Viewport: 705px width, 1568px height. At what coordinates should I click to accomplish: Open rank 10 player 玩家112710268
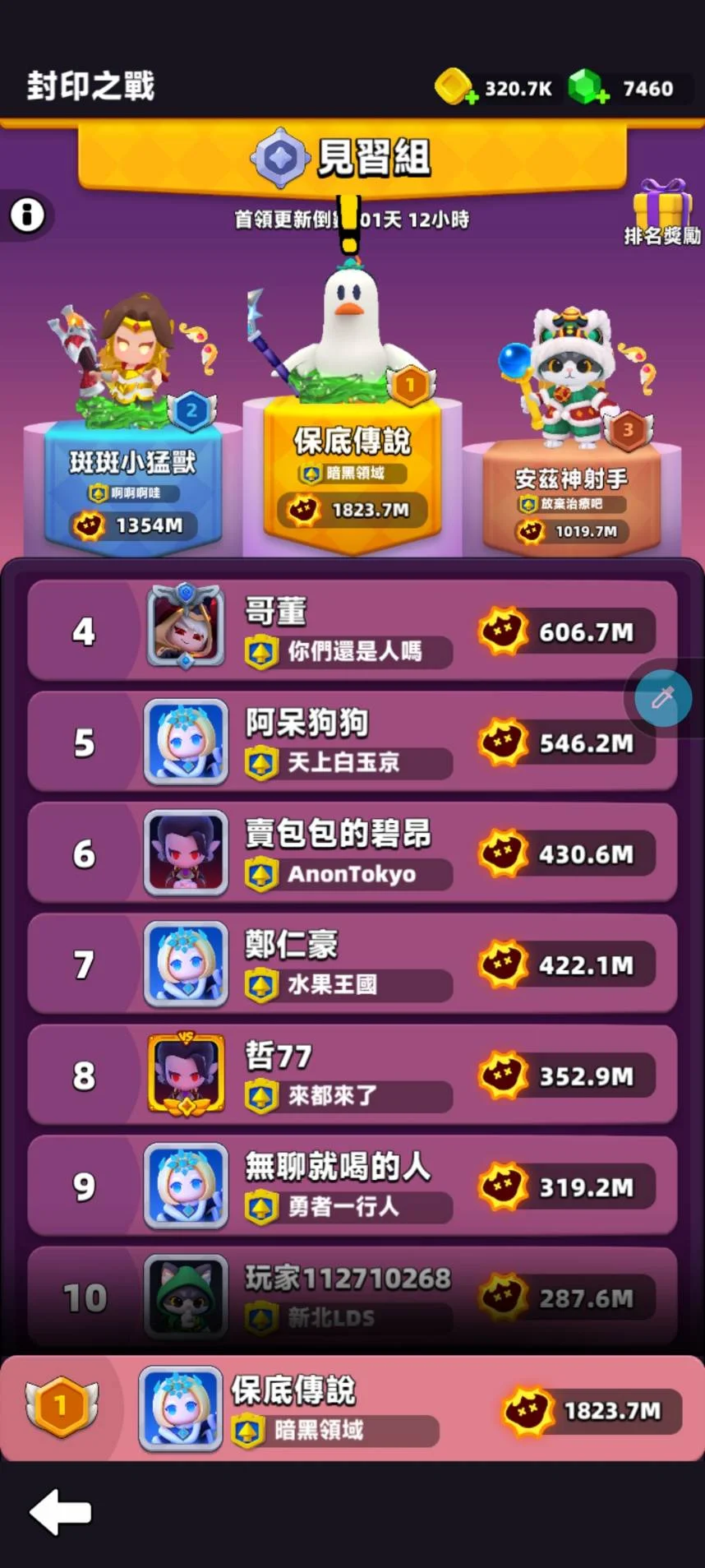[352, 1297]
